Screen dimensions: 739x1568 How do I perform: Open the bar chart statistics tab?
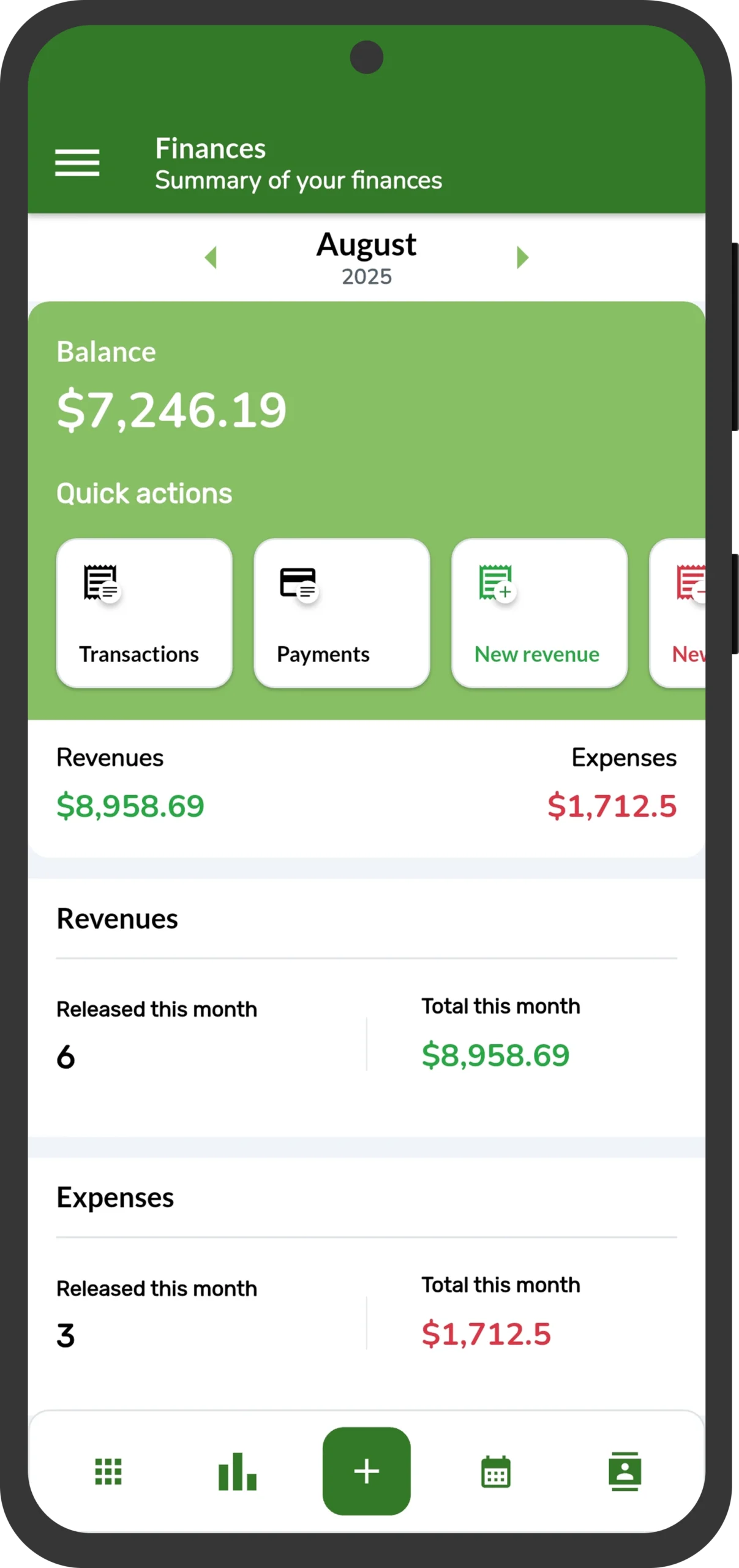pyautogui.click(x=238, y=1471)
